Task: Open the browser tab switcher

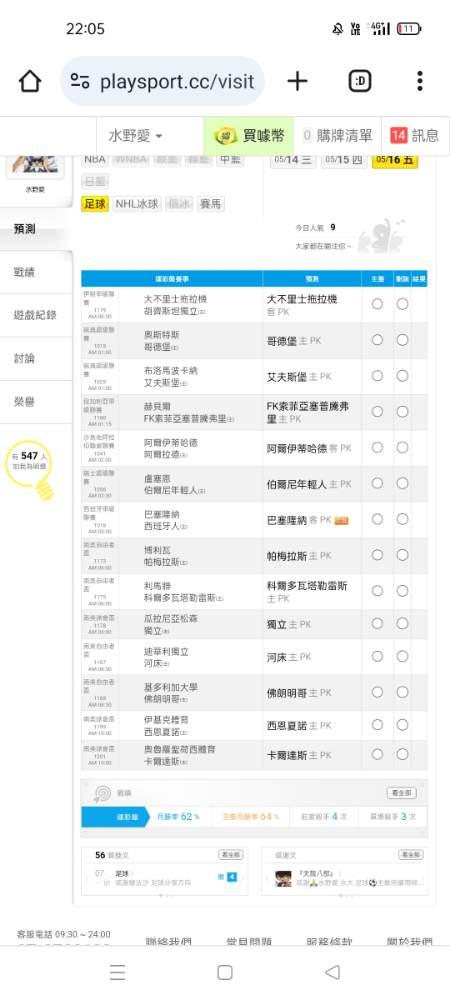Action: coord(361,81)
